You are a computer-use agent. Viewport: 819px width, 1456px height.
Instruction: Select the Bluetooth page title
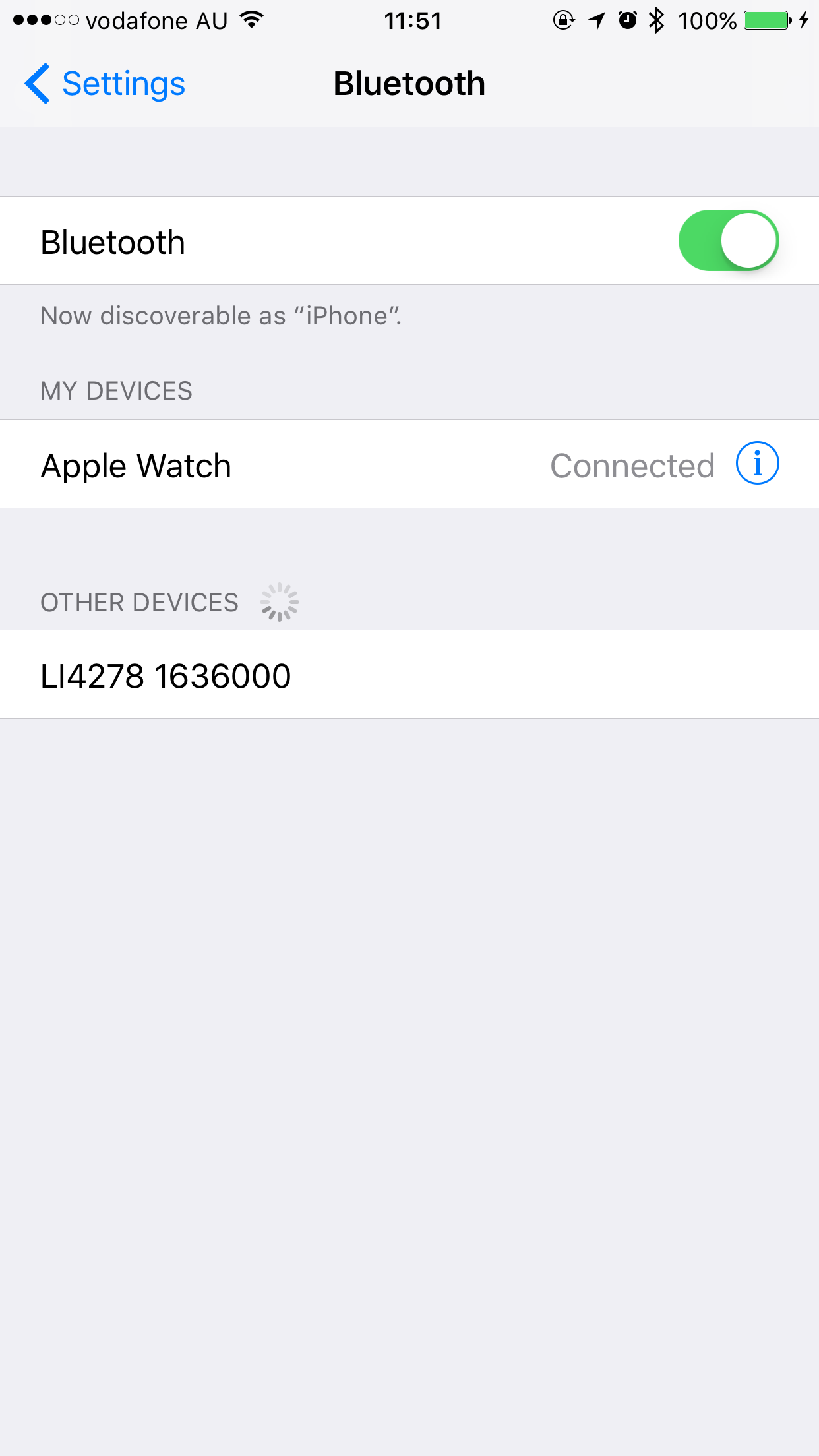pos(409,83)
